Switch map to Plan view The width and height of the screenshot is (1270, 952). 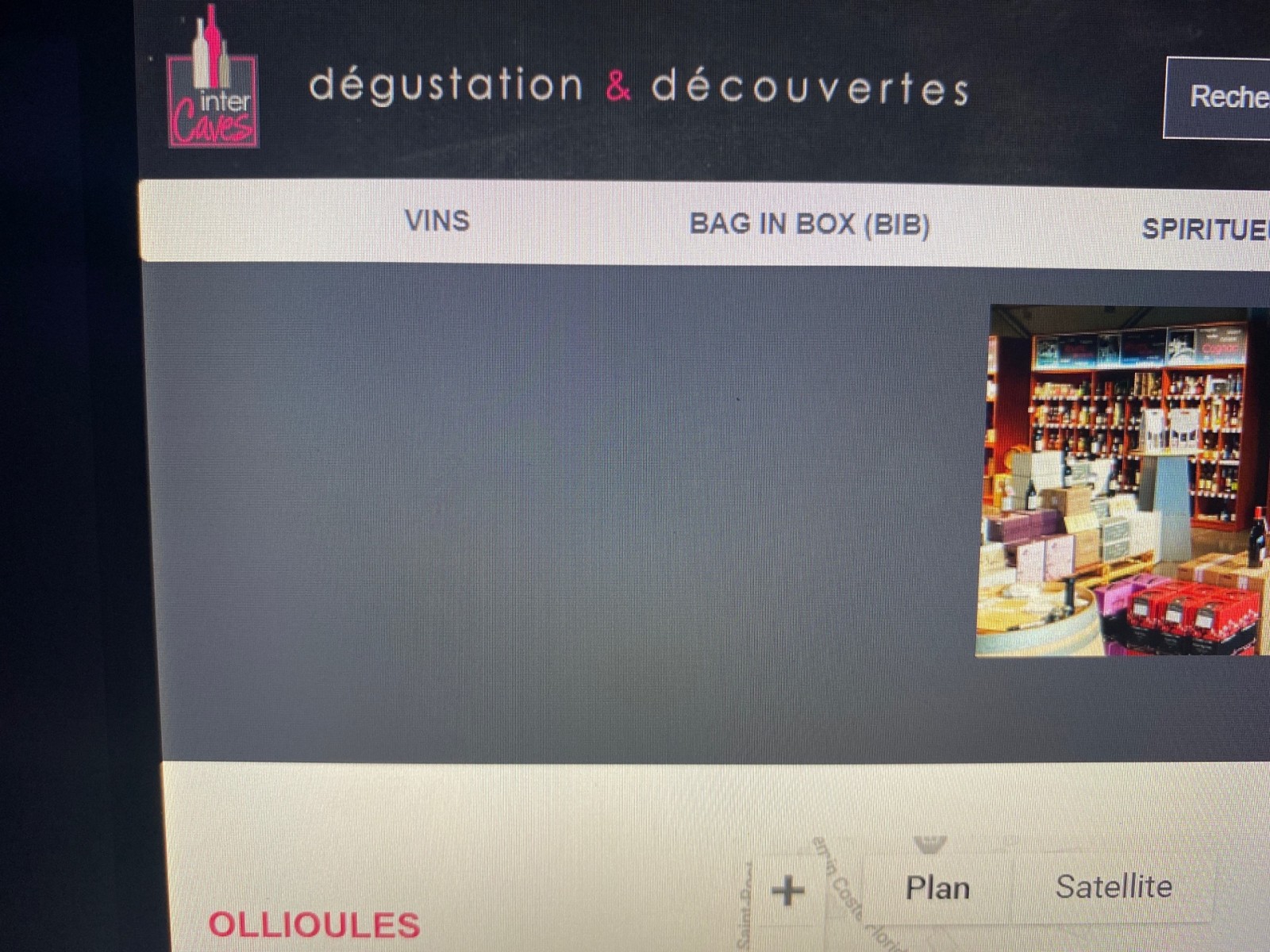[937, 889]
